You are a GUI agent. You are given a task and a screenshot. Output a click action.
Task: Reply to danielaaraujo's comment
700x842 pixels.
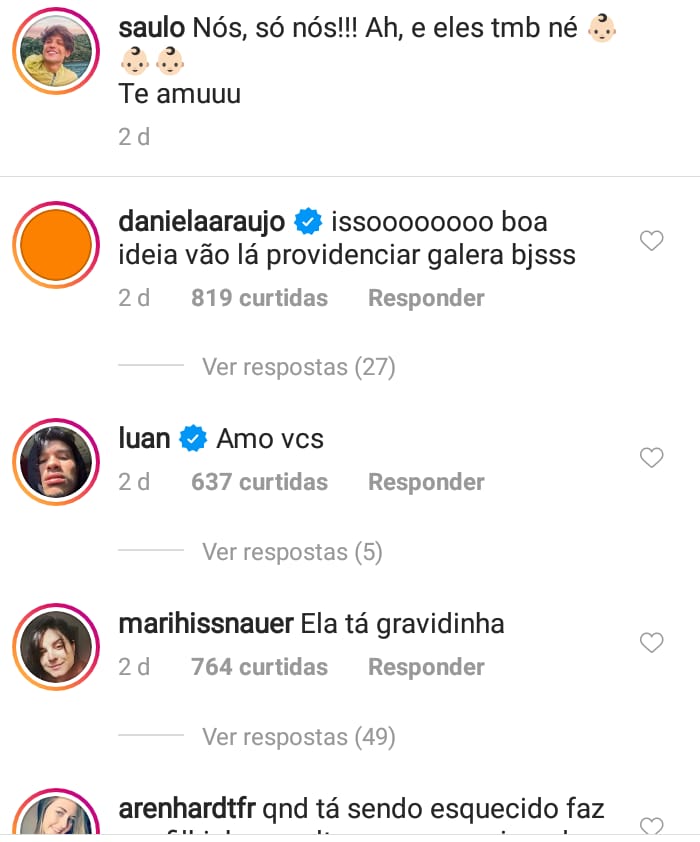(x=426, y=298)
